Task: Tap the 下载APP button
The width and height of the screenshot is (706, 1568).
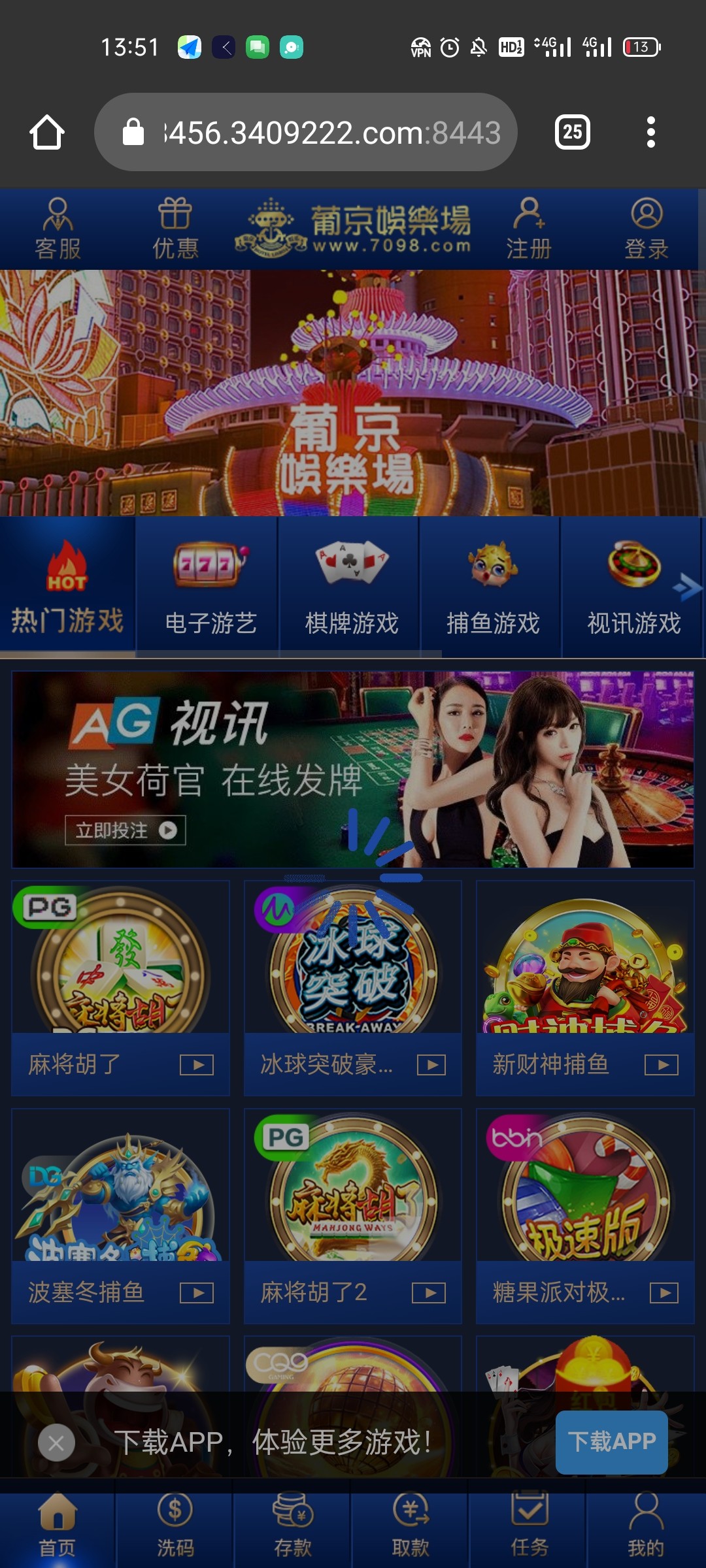Action: coord(611,1442)
